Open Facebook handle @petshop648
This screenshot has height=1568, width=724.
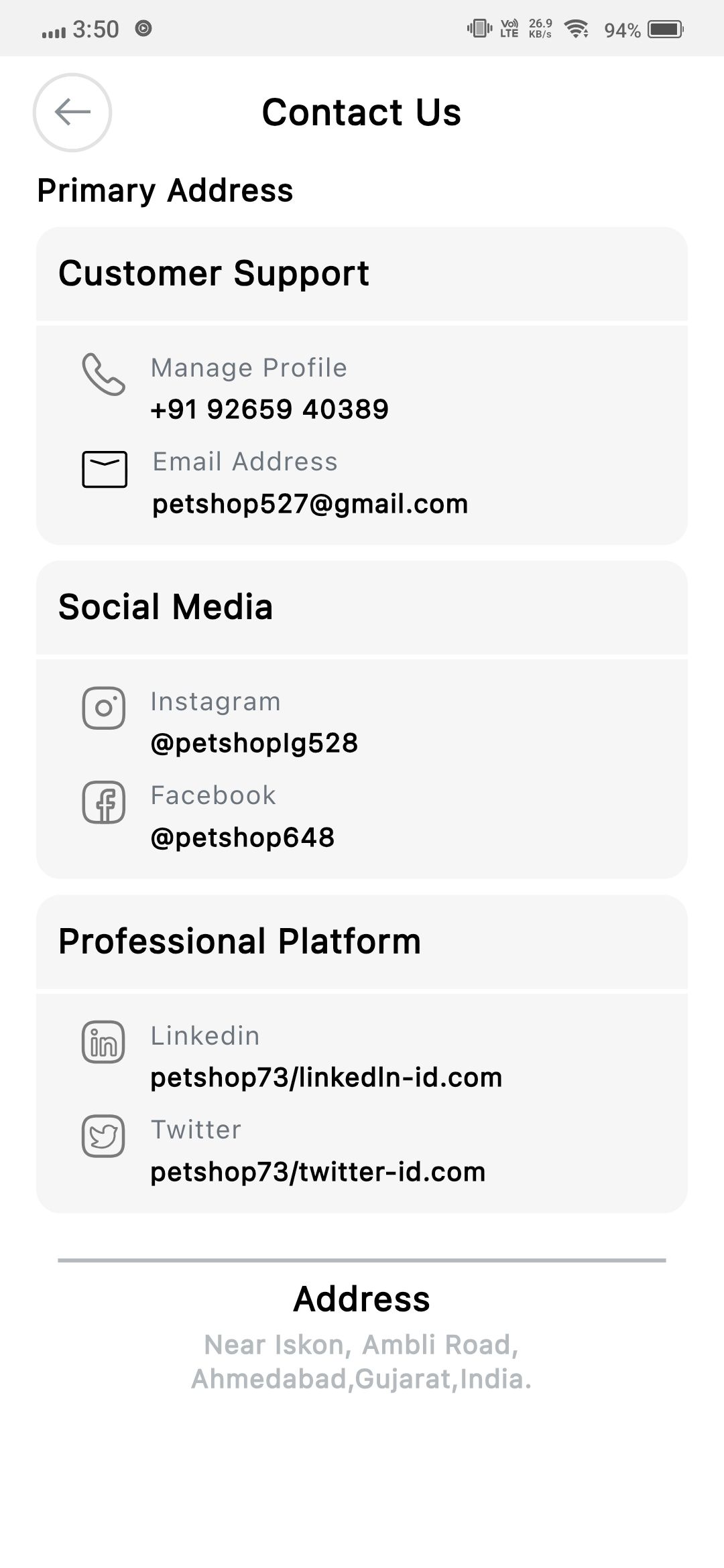pos(242,838)
